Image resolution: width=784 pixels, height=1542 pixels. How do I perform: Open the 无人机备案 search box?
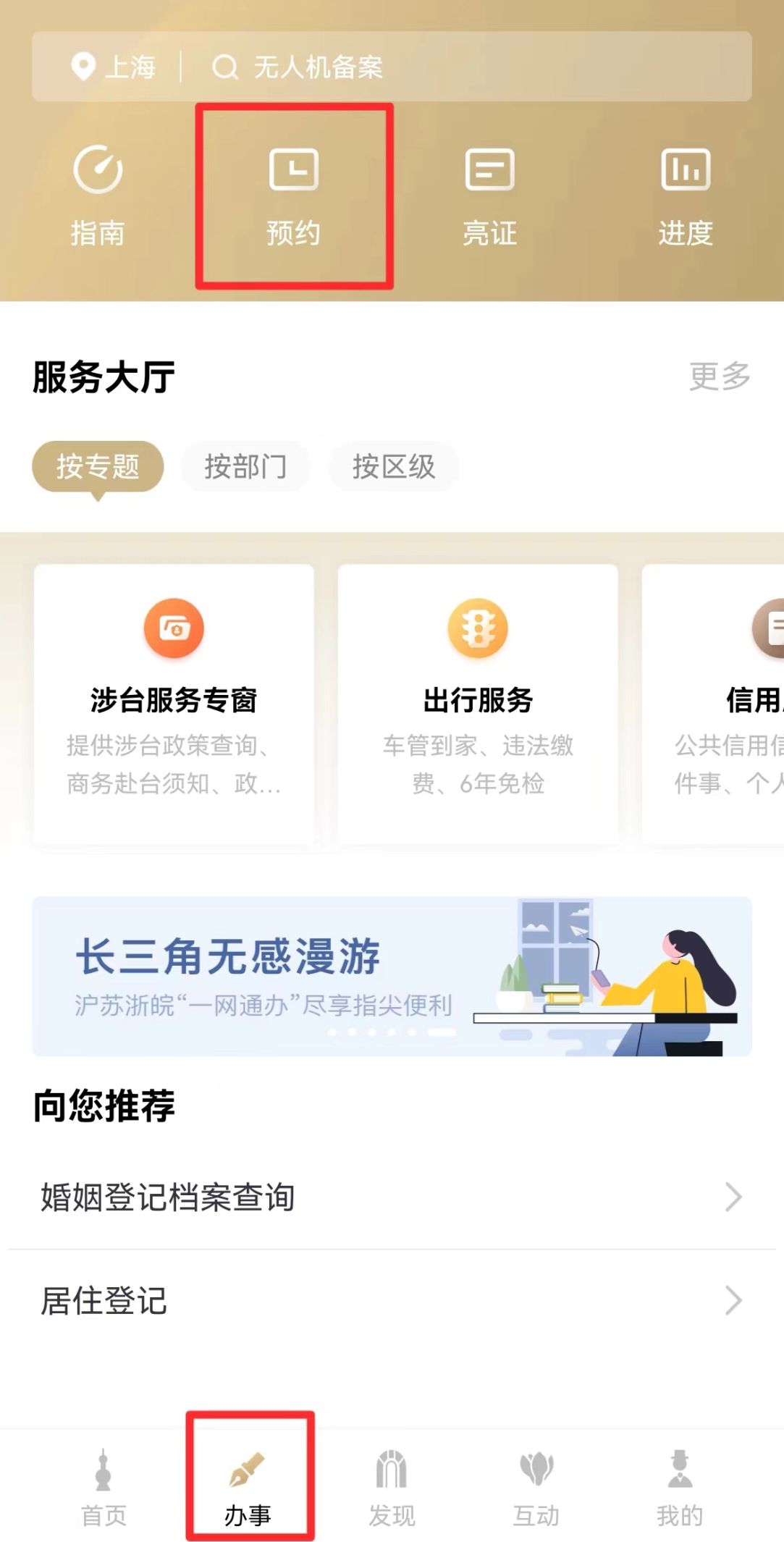click(x=463, y=67)
